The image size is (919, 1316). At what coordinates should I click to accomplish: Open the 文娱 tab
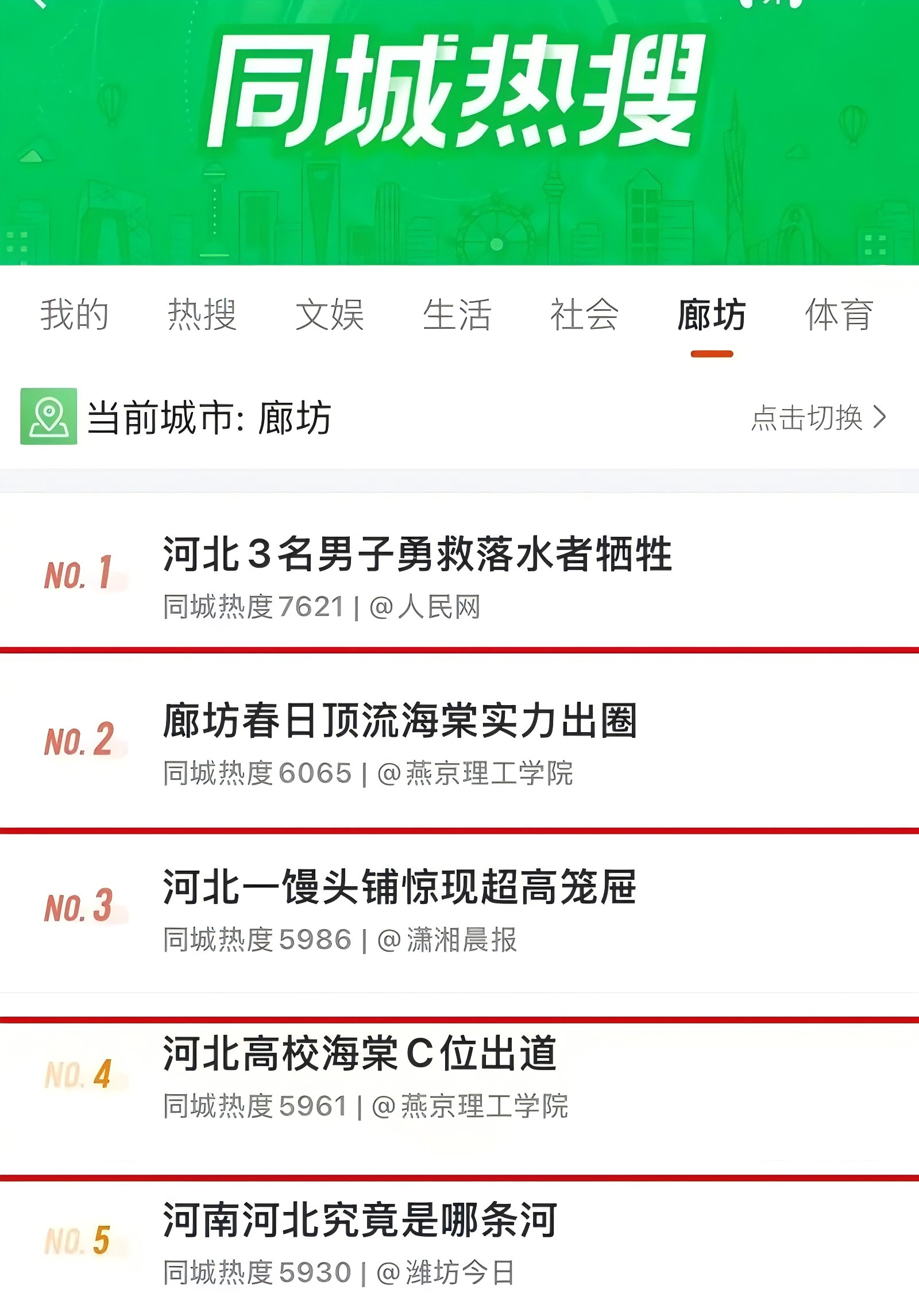click(330, 315)
